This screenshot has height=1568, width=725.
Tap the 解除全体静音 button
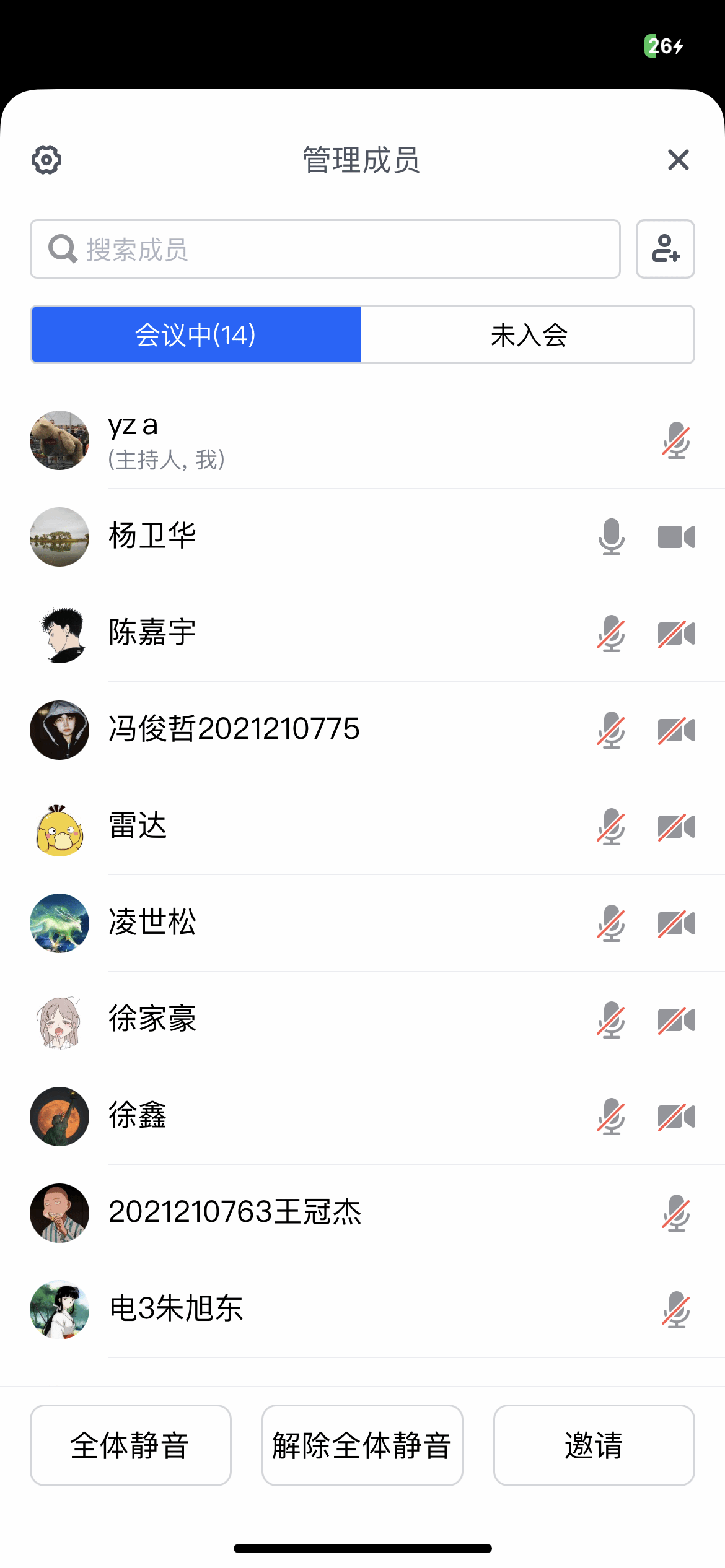(x=362, y=1445)
